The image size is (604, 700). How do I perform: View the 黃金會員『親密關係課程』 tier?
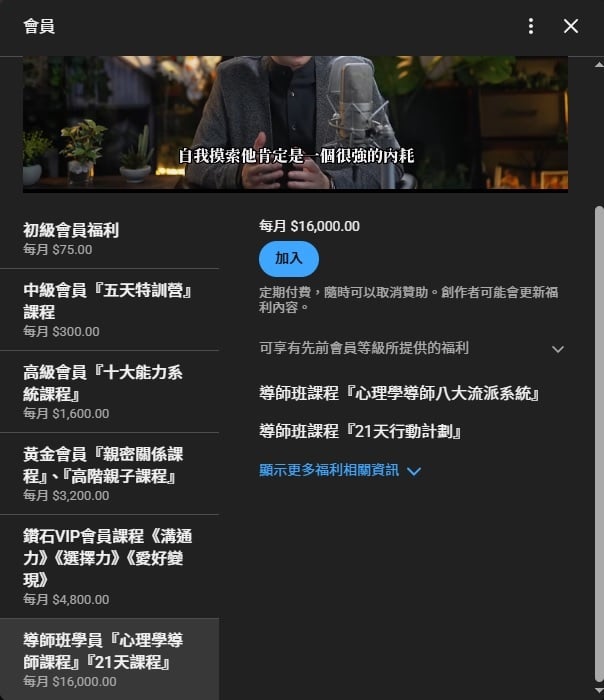(x=109, y=474)
